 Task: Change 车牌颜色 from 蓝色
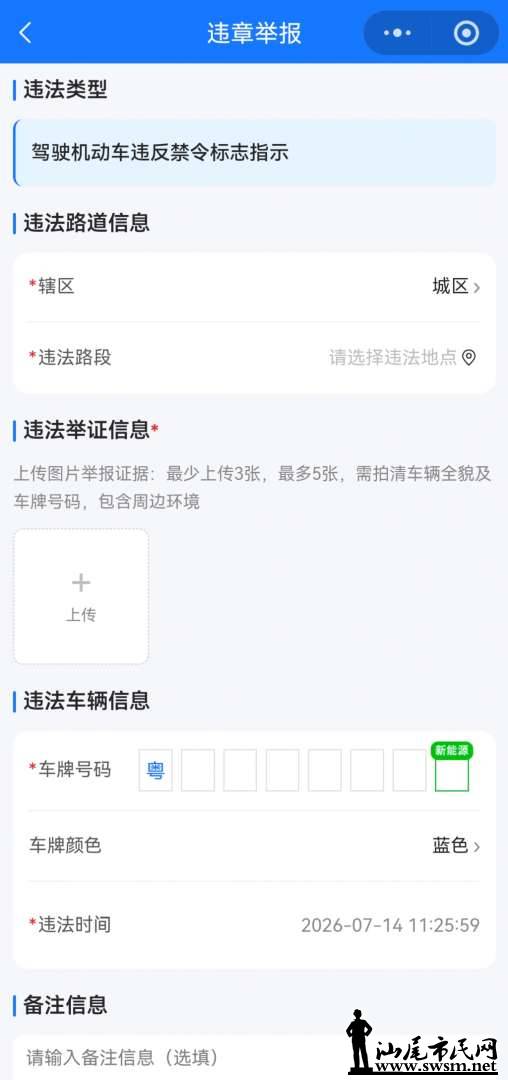coord(254,845)
